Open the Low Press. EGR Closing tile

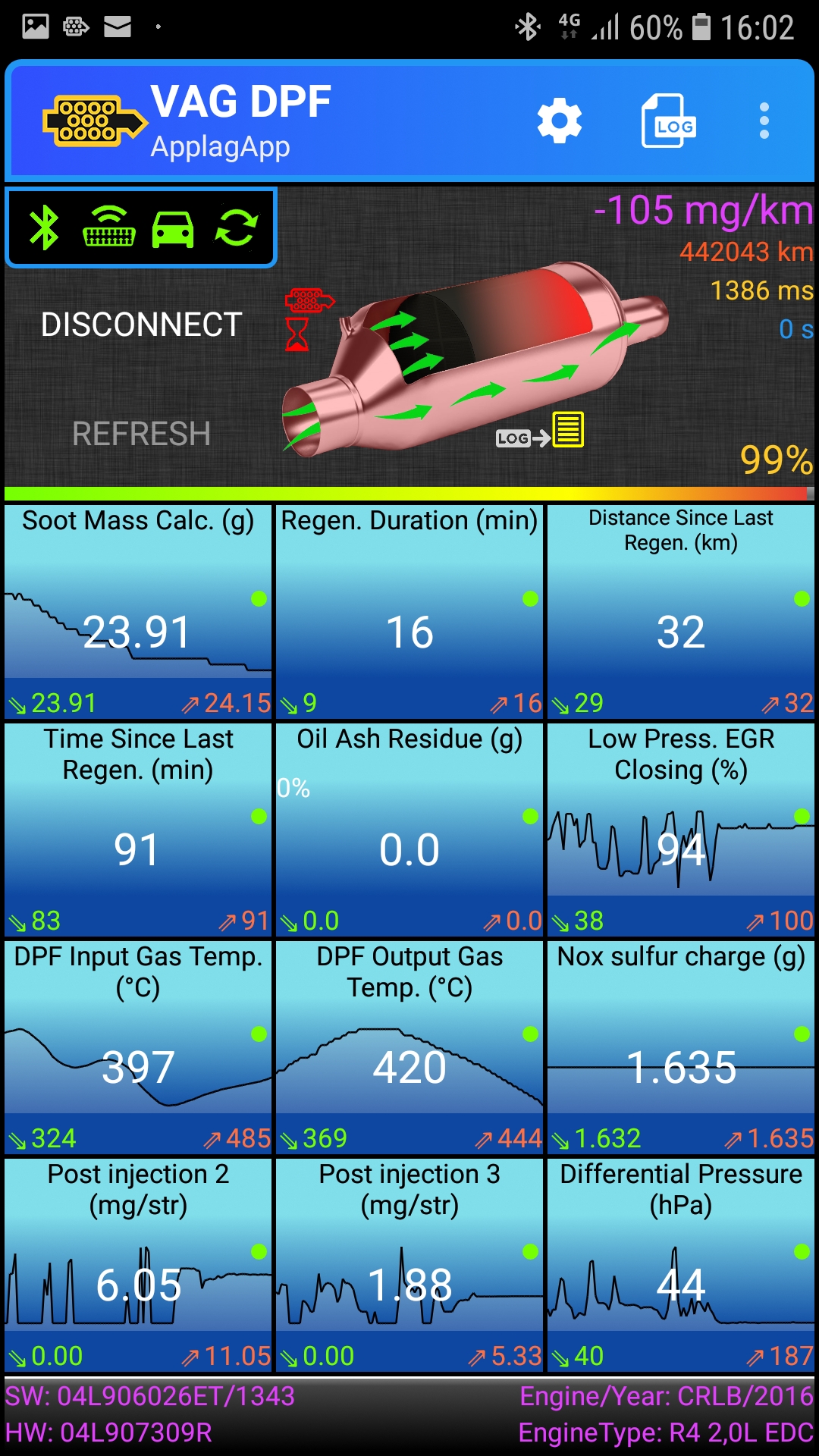click(x=681, y=830)
